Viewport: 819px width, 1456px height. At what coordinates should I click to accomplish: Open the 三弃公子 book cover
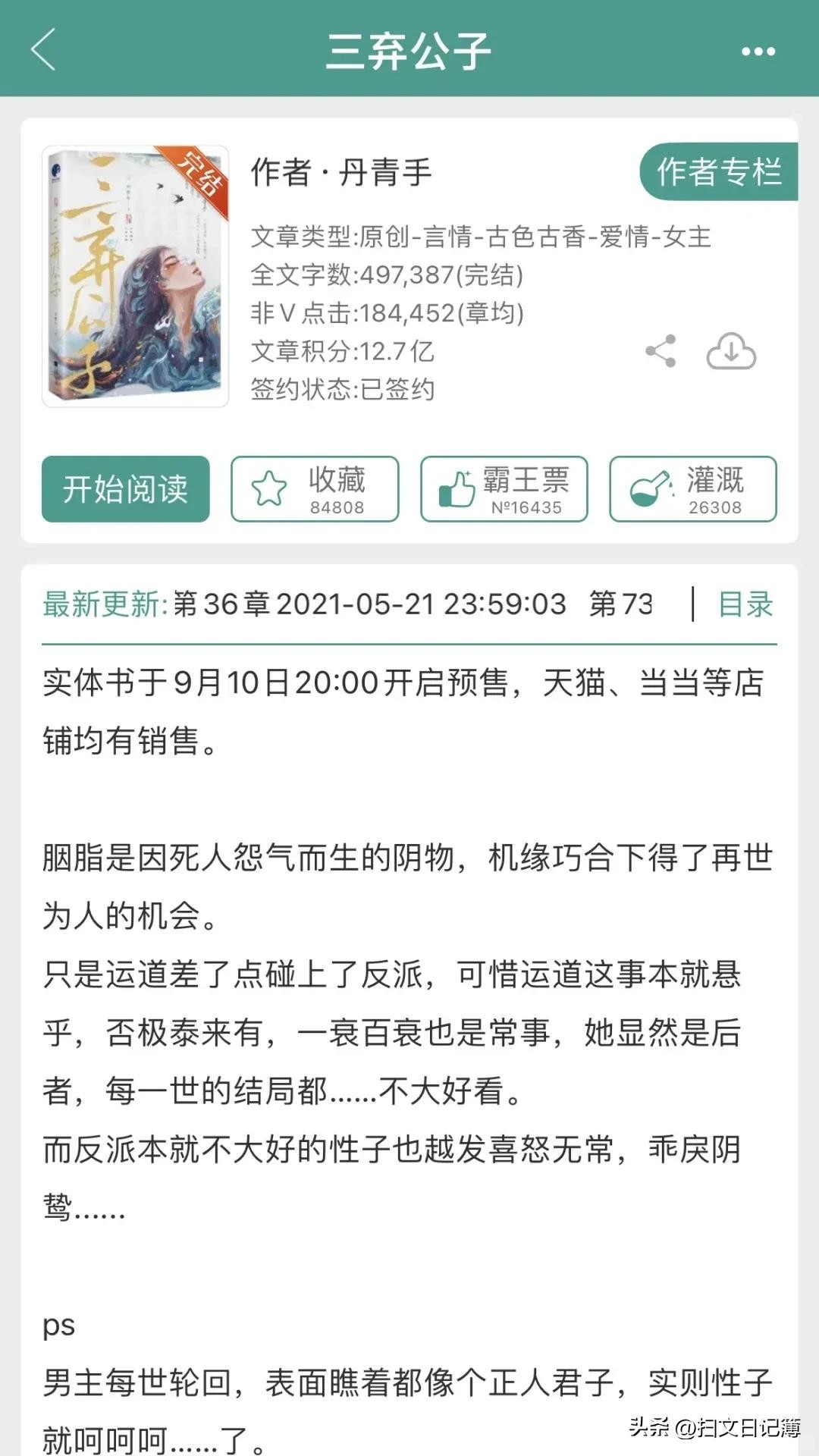pos(135,277)
